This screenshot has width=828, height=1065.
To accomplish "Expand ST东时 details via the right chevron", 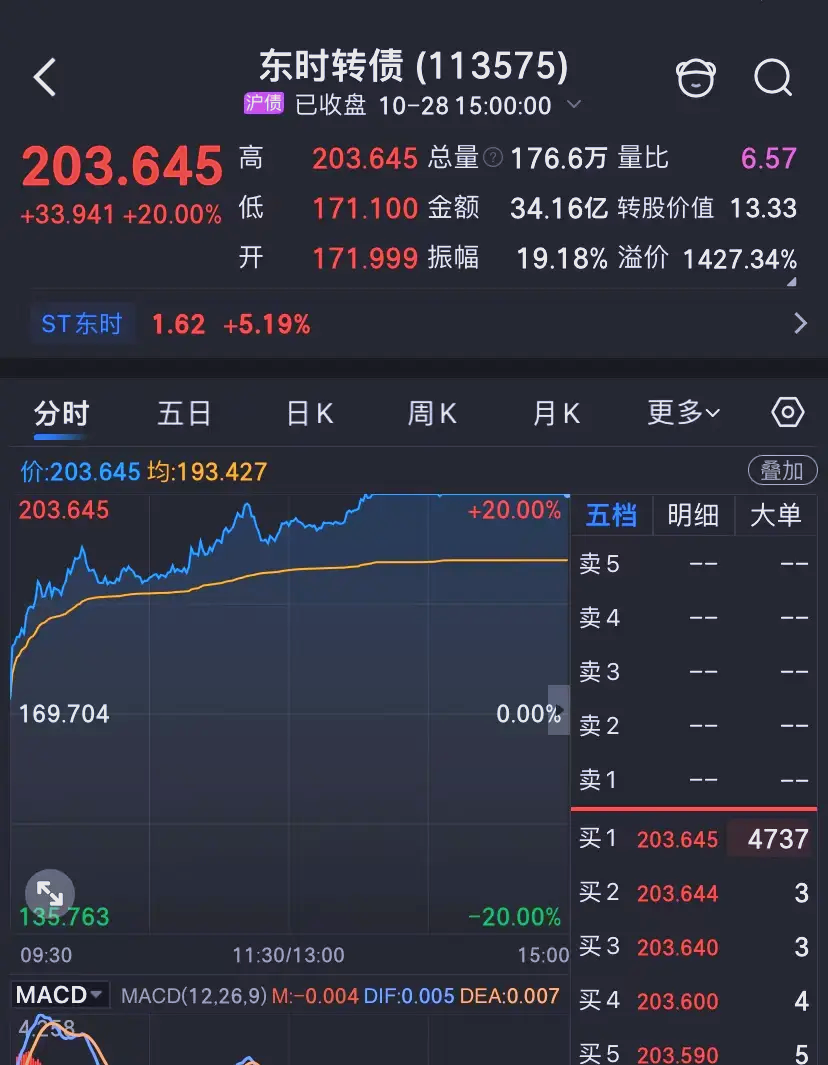I will tap(799, 323).
